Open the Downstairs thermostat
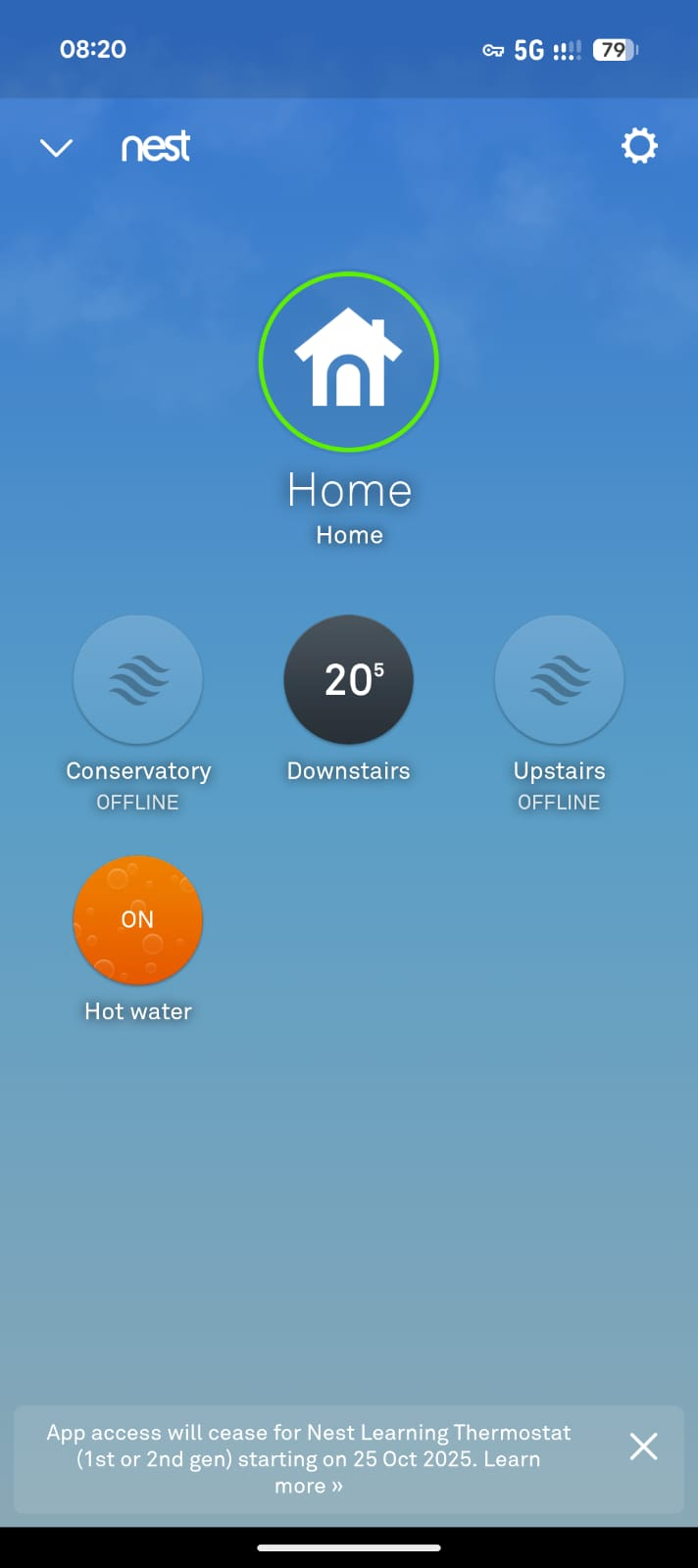The height and width of the screenshot is (1568, 698). (x=348, y=679)
